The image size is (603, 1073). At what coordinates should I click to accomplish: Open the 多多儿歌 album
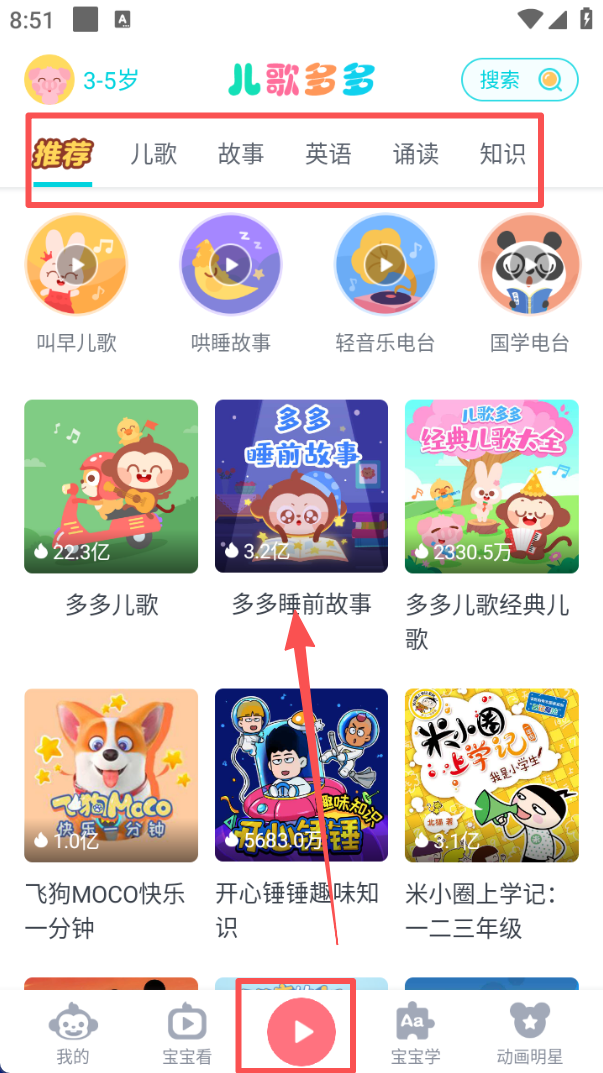[x=111, y=486]
